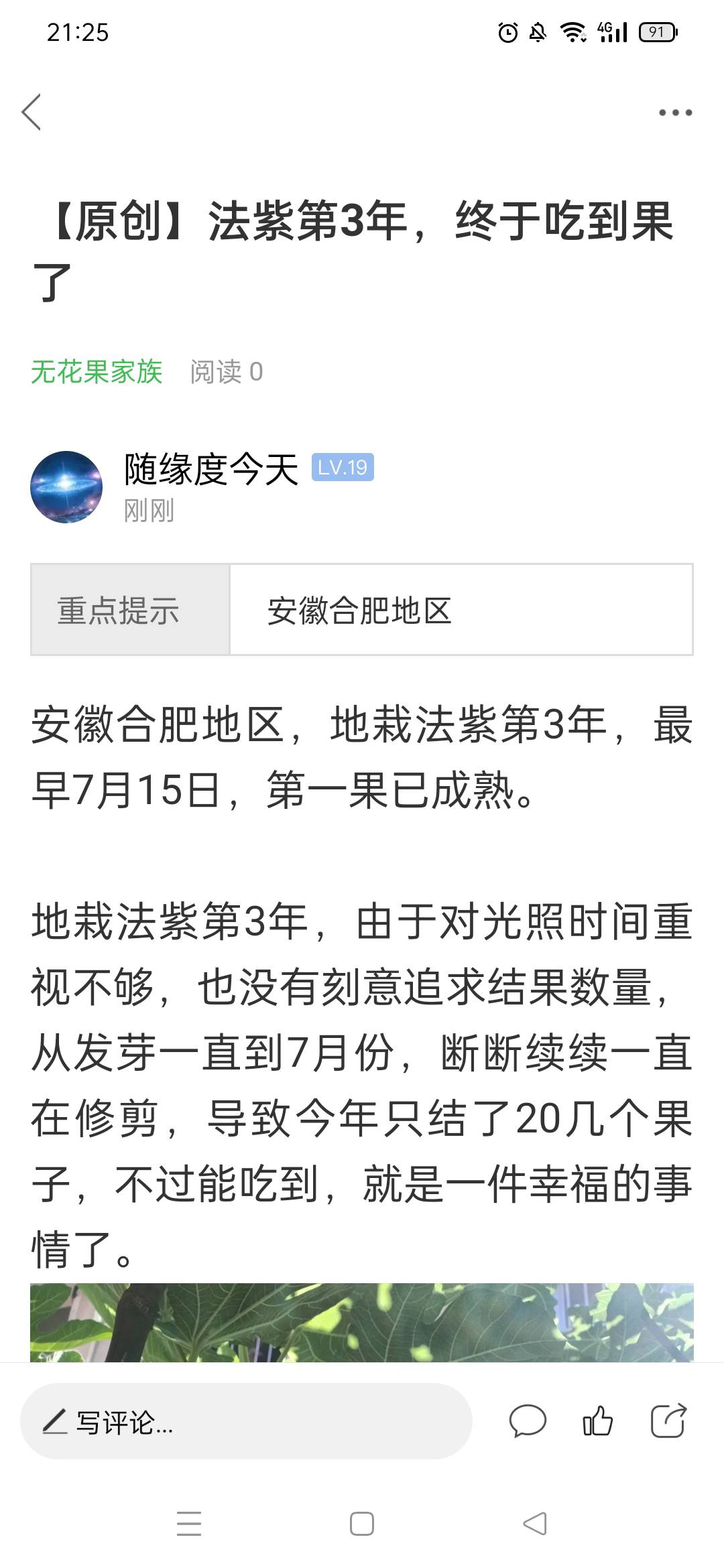Open author name 随缘度今天

(211, 469)
